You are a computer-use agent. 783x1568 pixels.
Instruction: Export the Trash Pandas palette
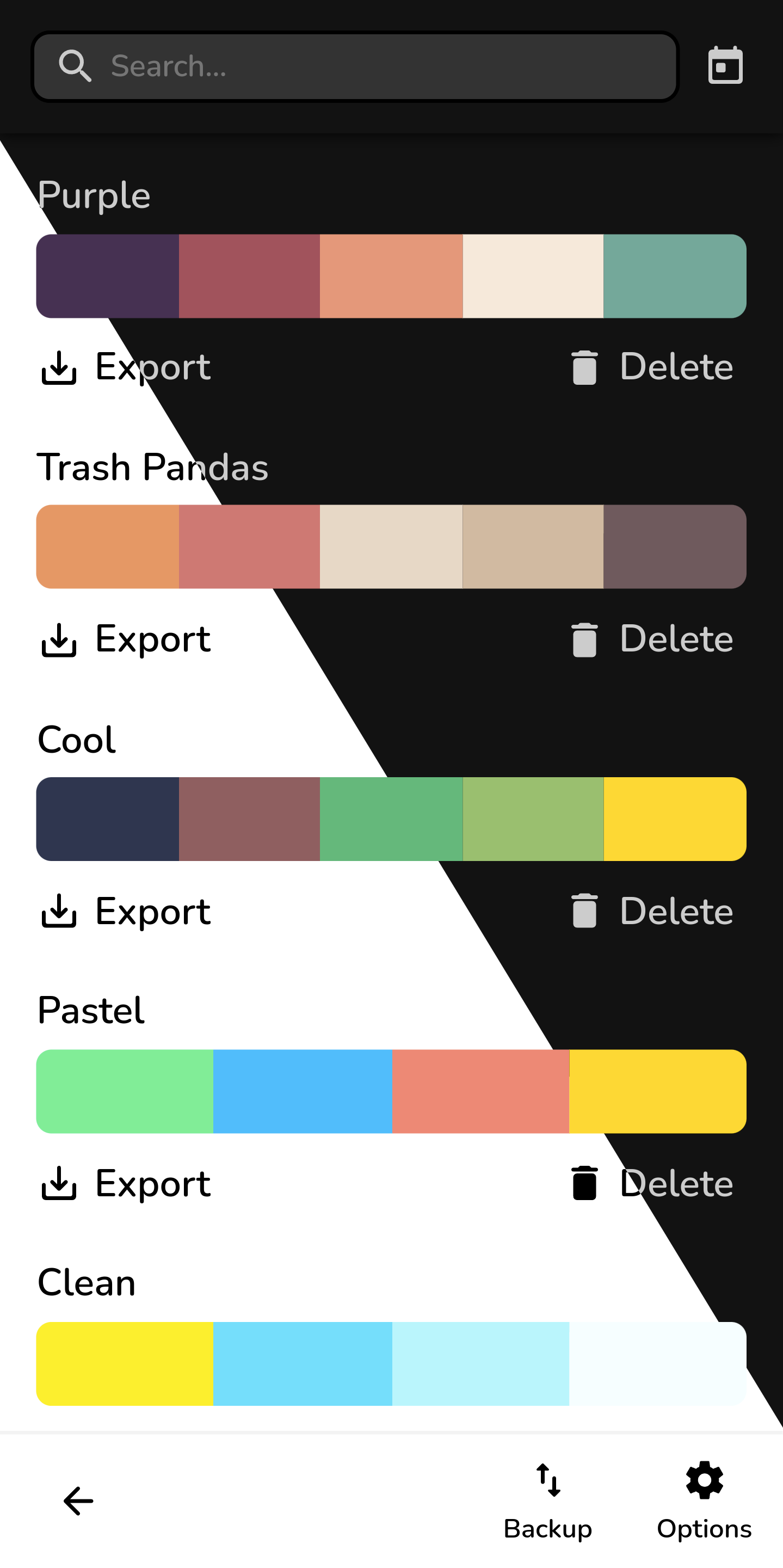[126, 639]
